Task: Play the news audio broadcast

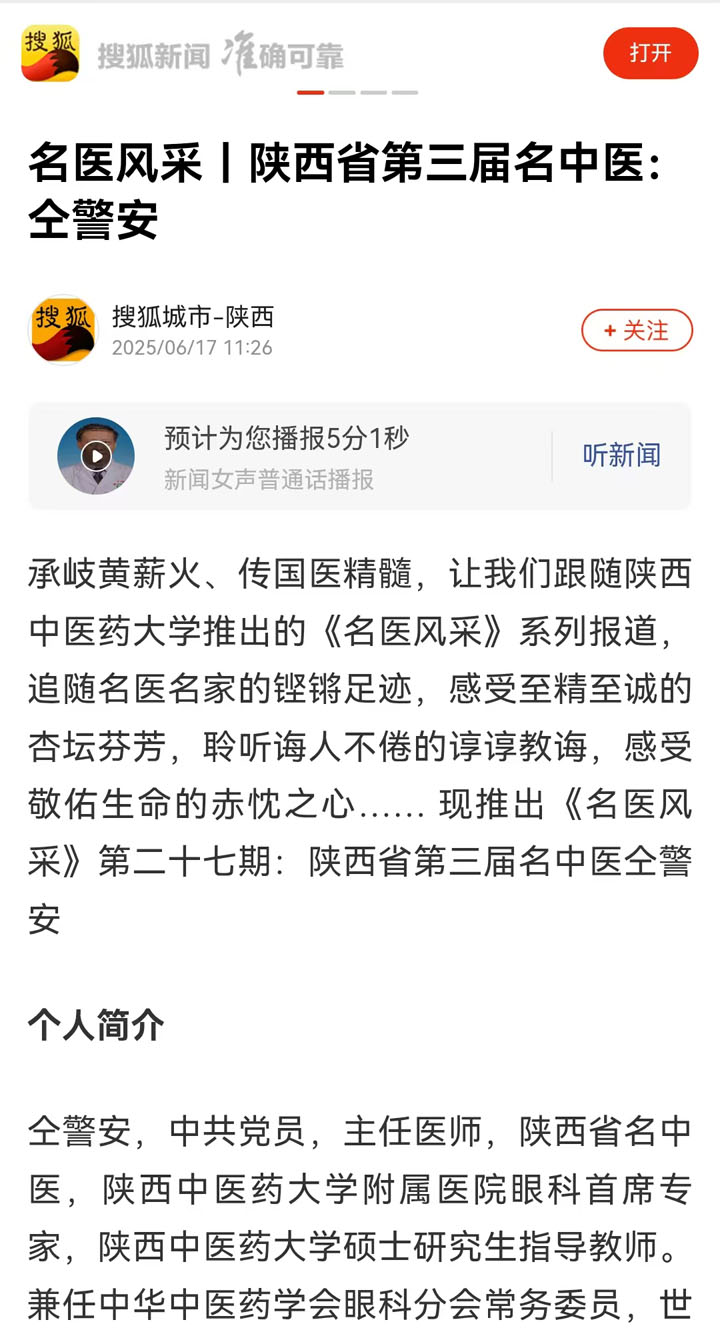Action: point(96,456)
